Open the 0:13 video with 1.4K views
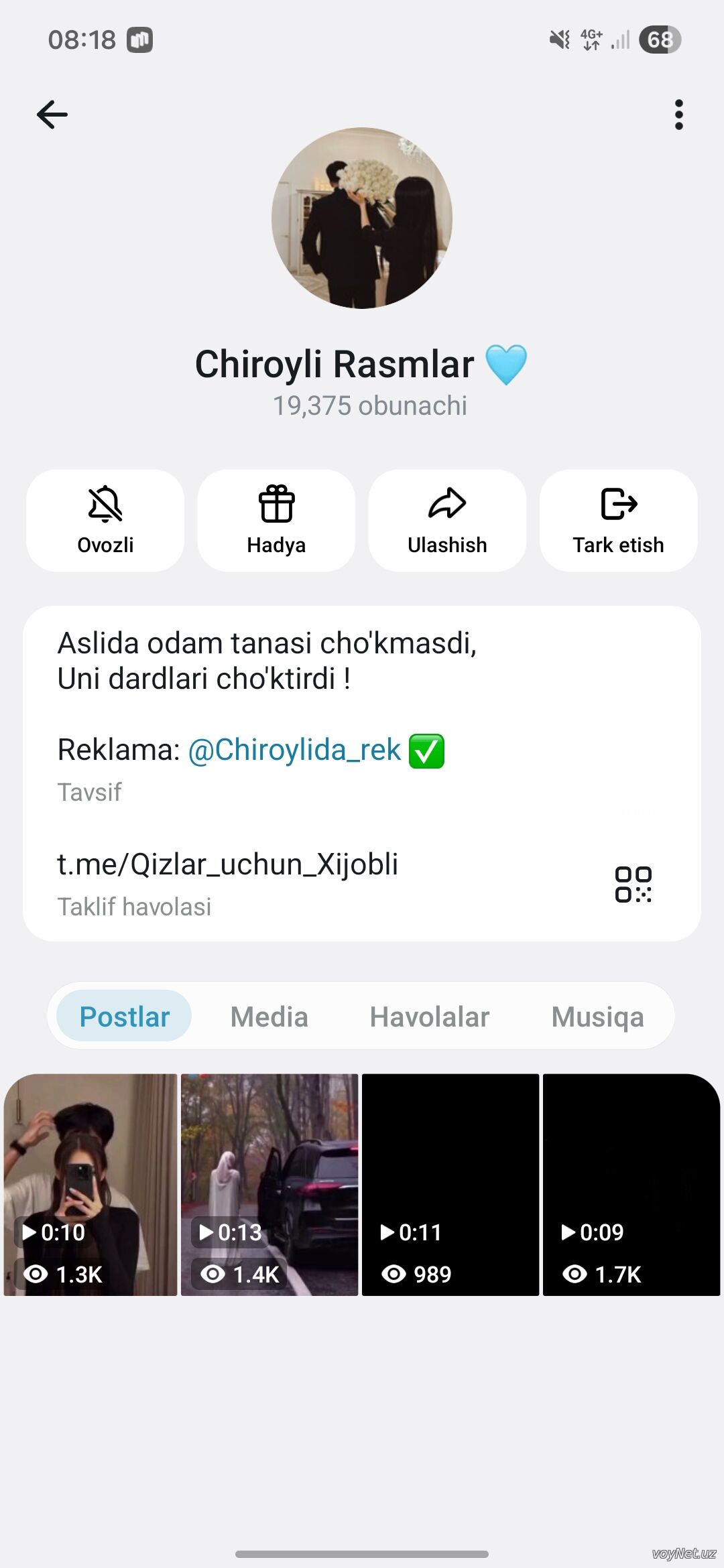The image size is (724, 1568). point(269,1184)
